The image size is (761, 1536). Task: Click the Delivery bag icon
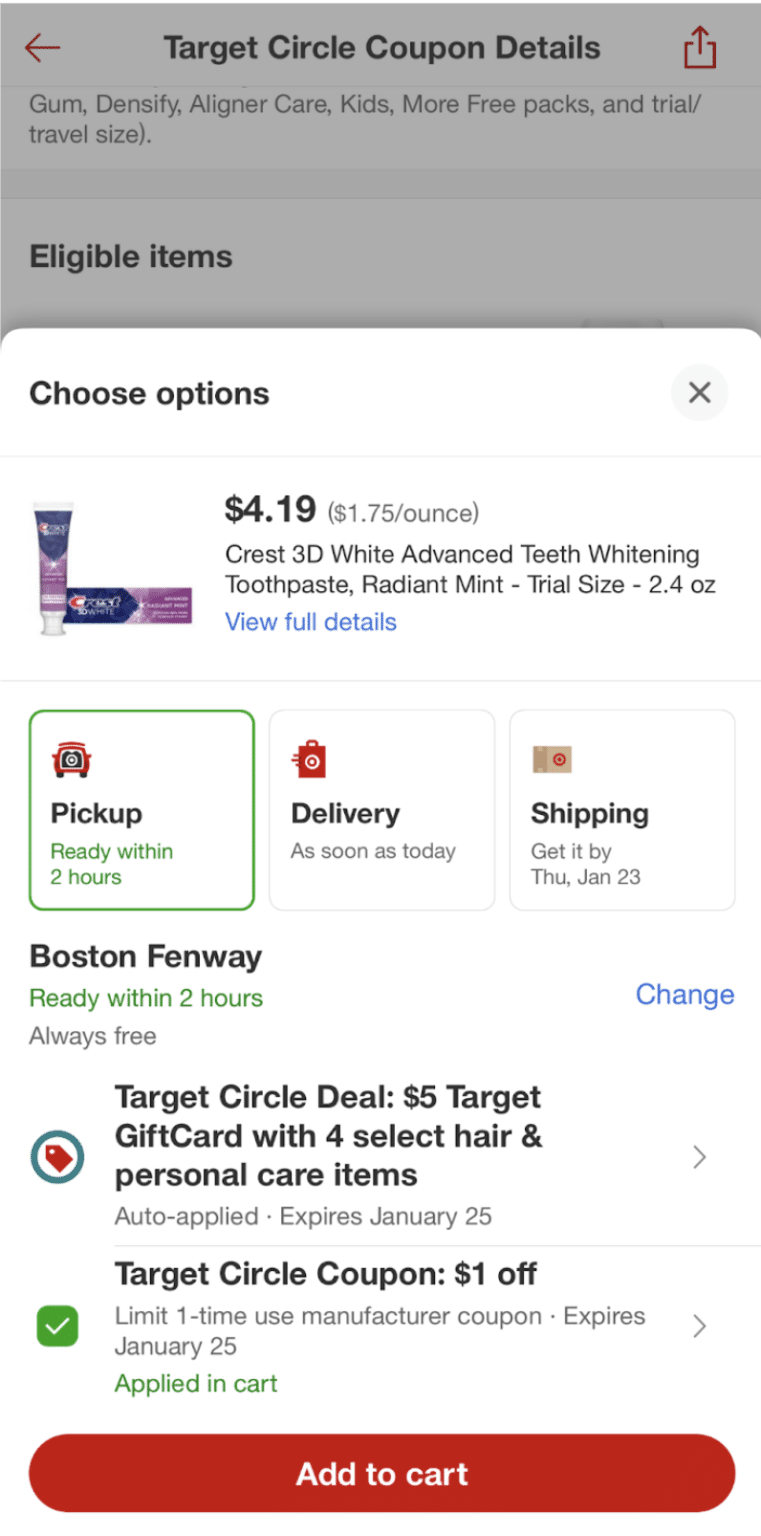[310, 758]
